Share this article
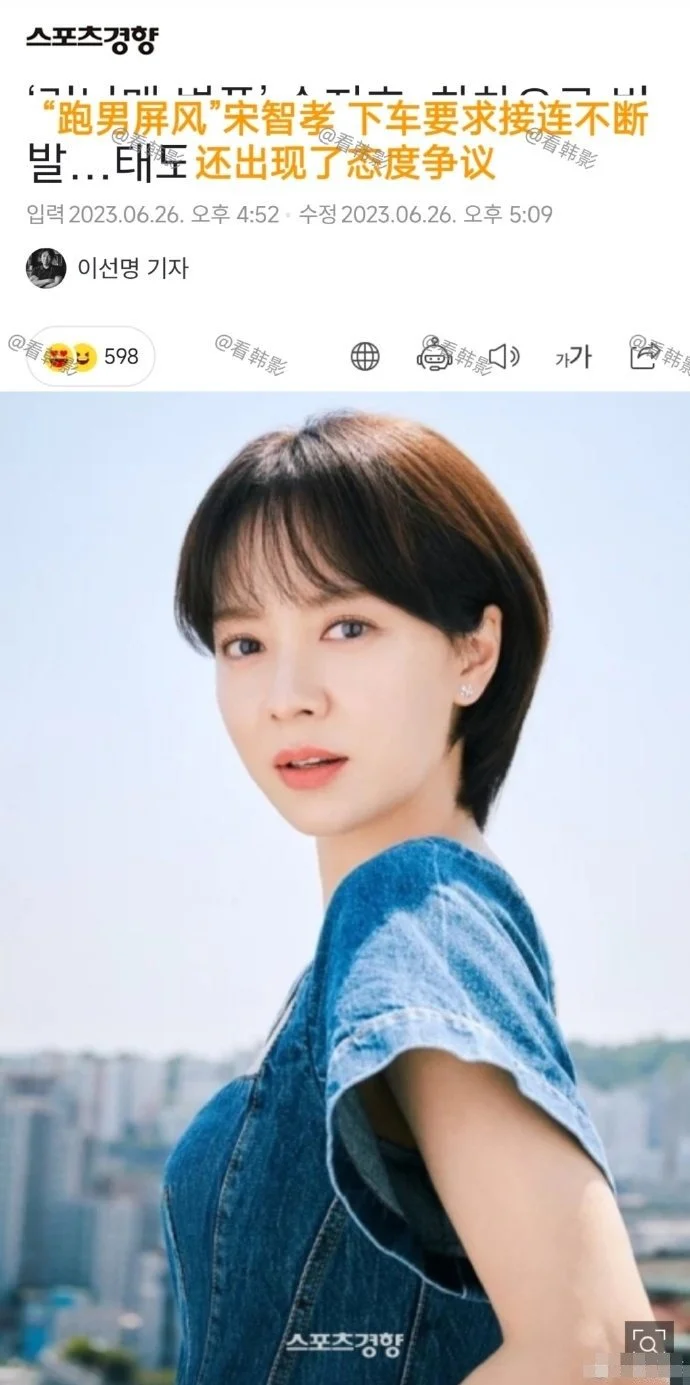The image size is (690, 1385). [644, 356]
